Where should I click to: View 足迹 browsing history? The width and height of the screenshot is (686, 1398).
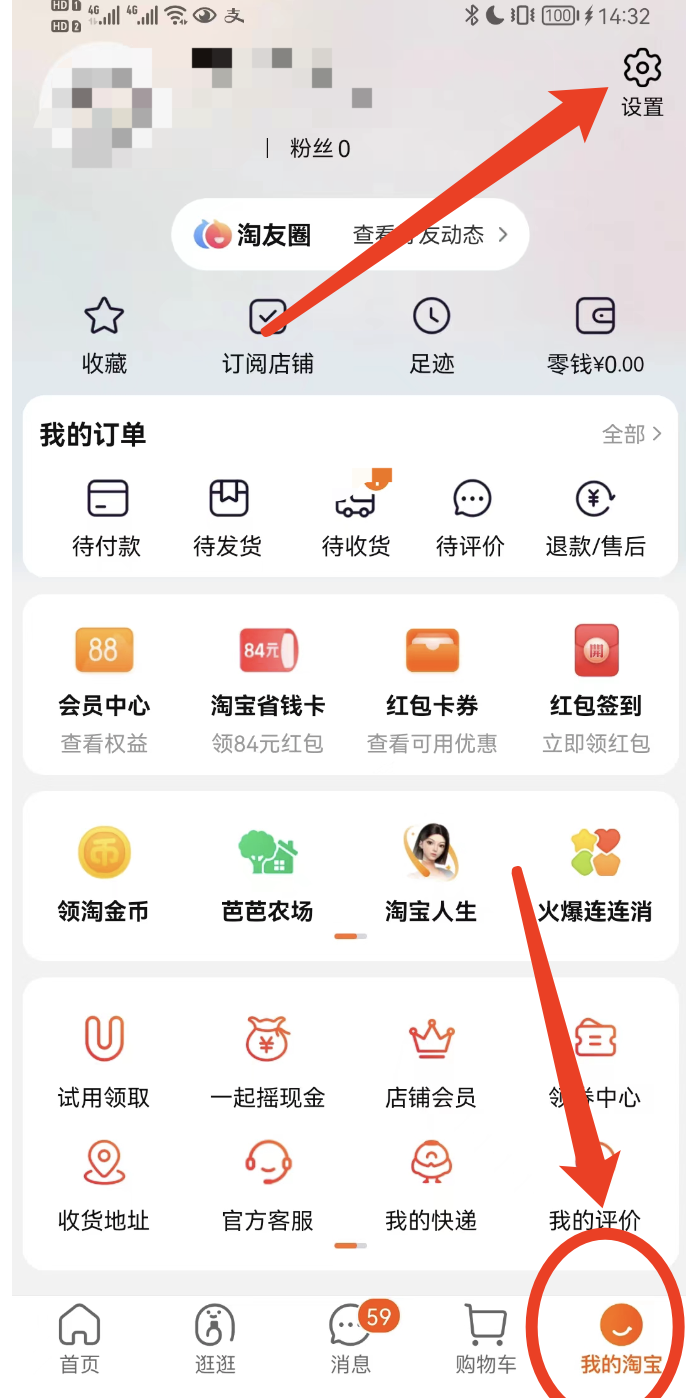431,336
